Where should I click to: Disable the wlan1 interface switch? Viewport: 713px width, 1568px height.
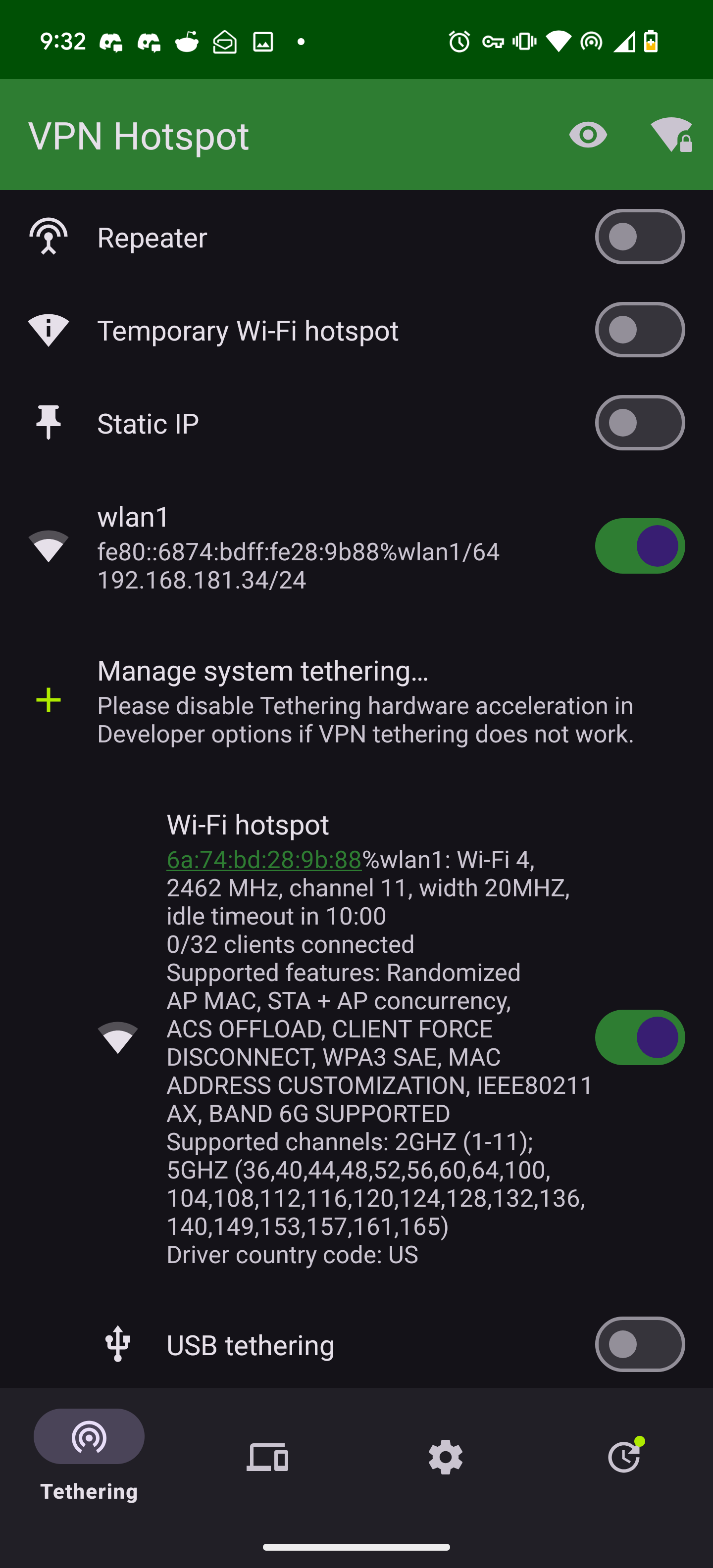639,546
